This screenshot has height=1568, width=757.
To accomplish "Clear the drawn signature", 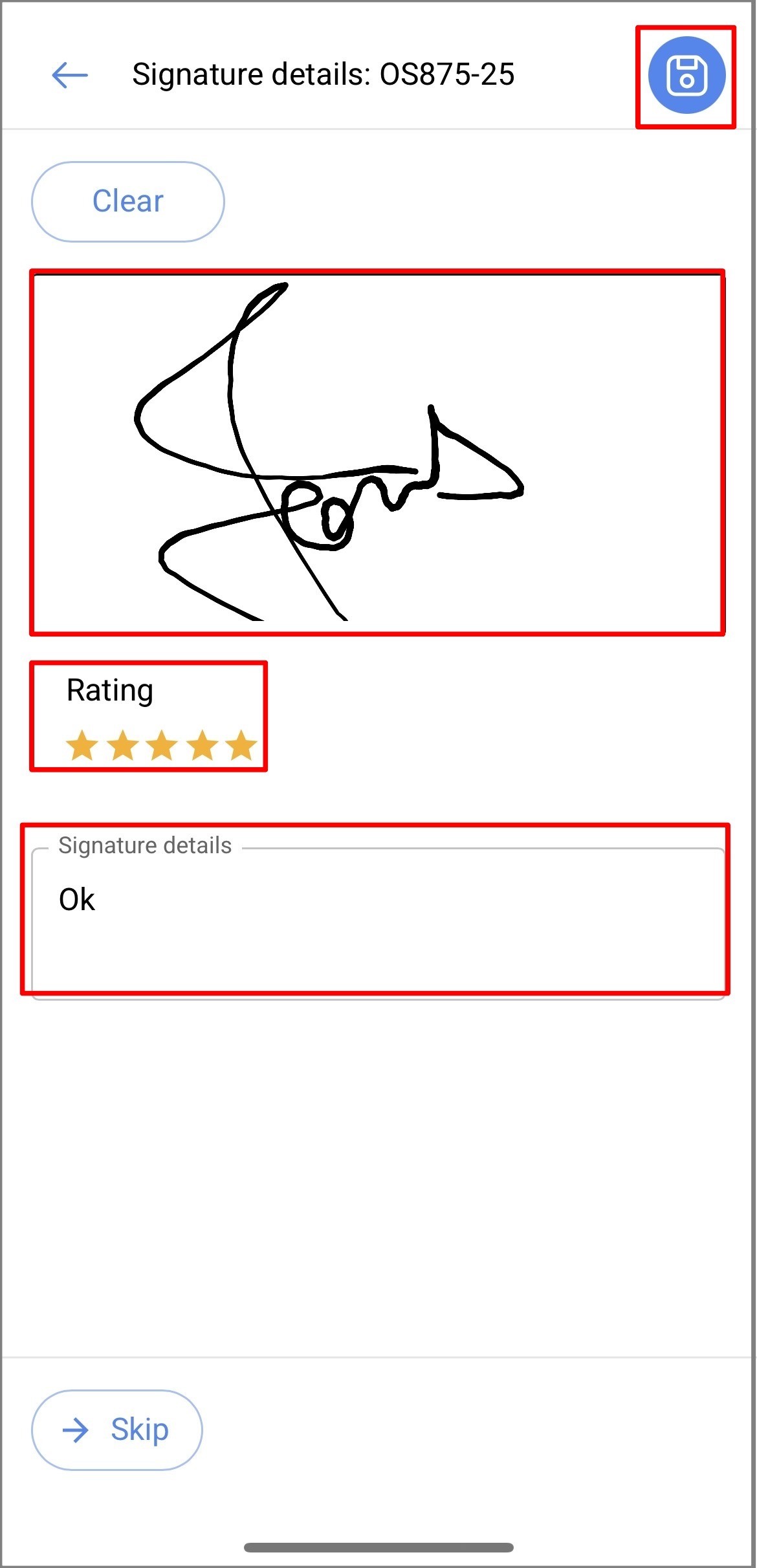I will pyautogui.click(x=128, y=201).
